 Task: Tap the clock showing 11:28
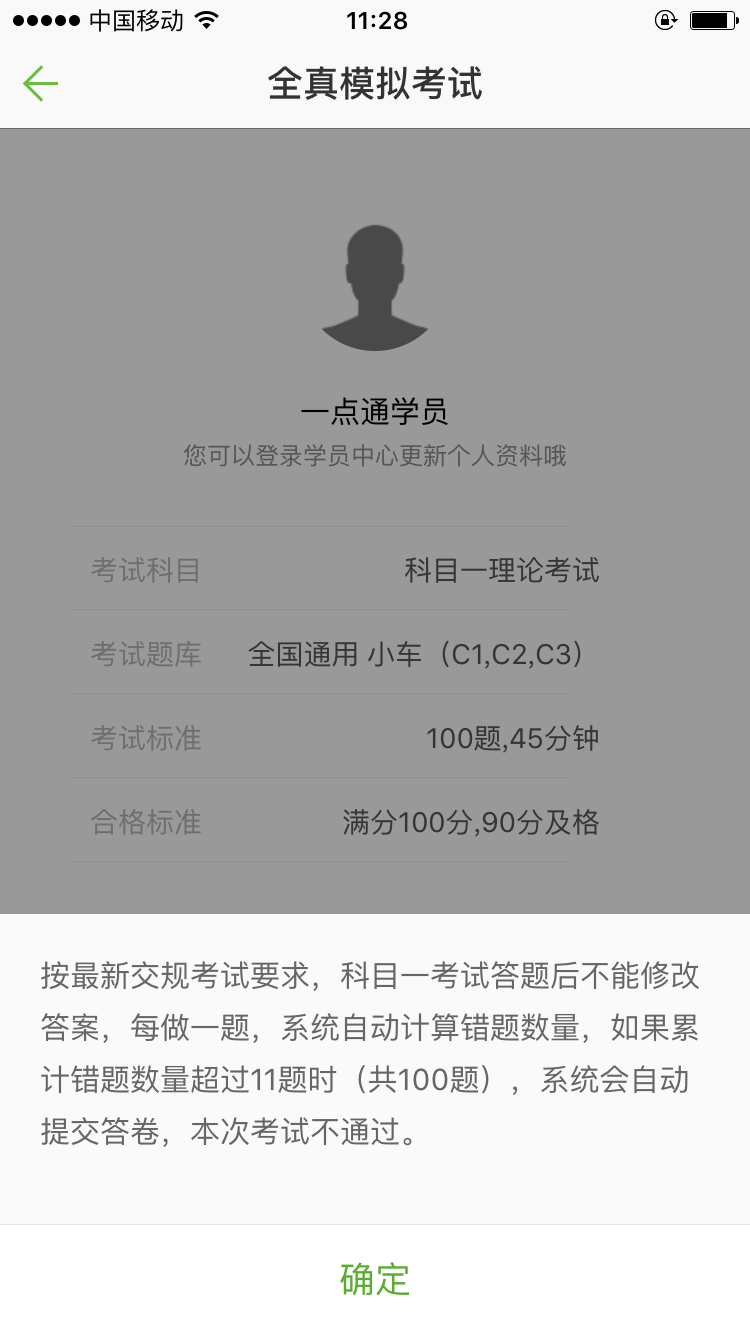[375, 20]
